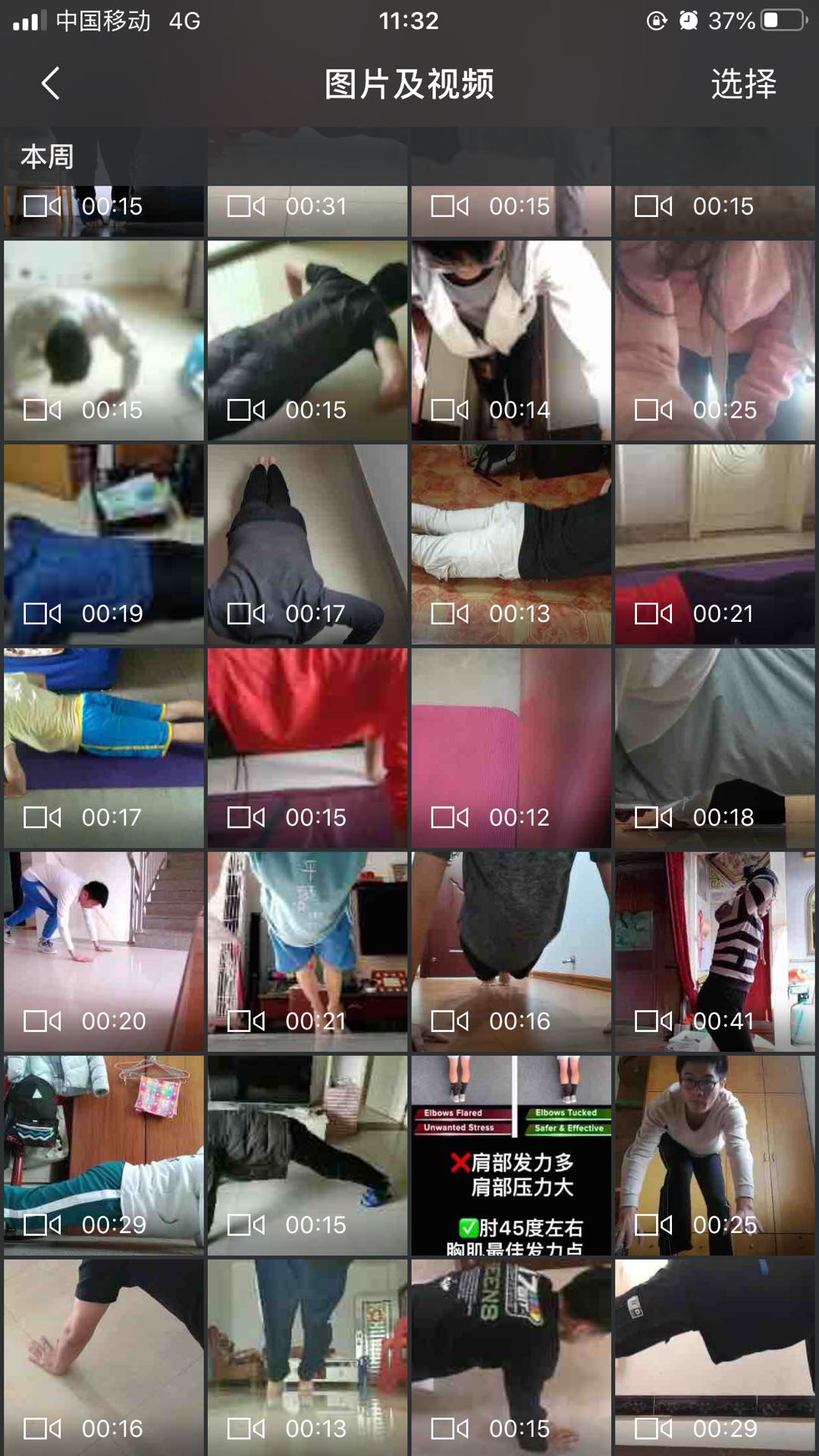Open the Elbows Flared vs Tucked image
Image resolution: width=819 pixels, height=1456 pixels.
pyautogui.click(x=511, y=1155)
